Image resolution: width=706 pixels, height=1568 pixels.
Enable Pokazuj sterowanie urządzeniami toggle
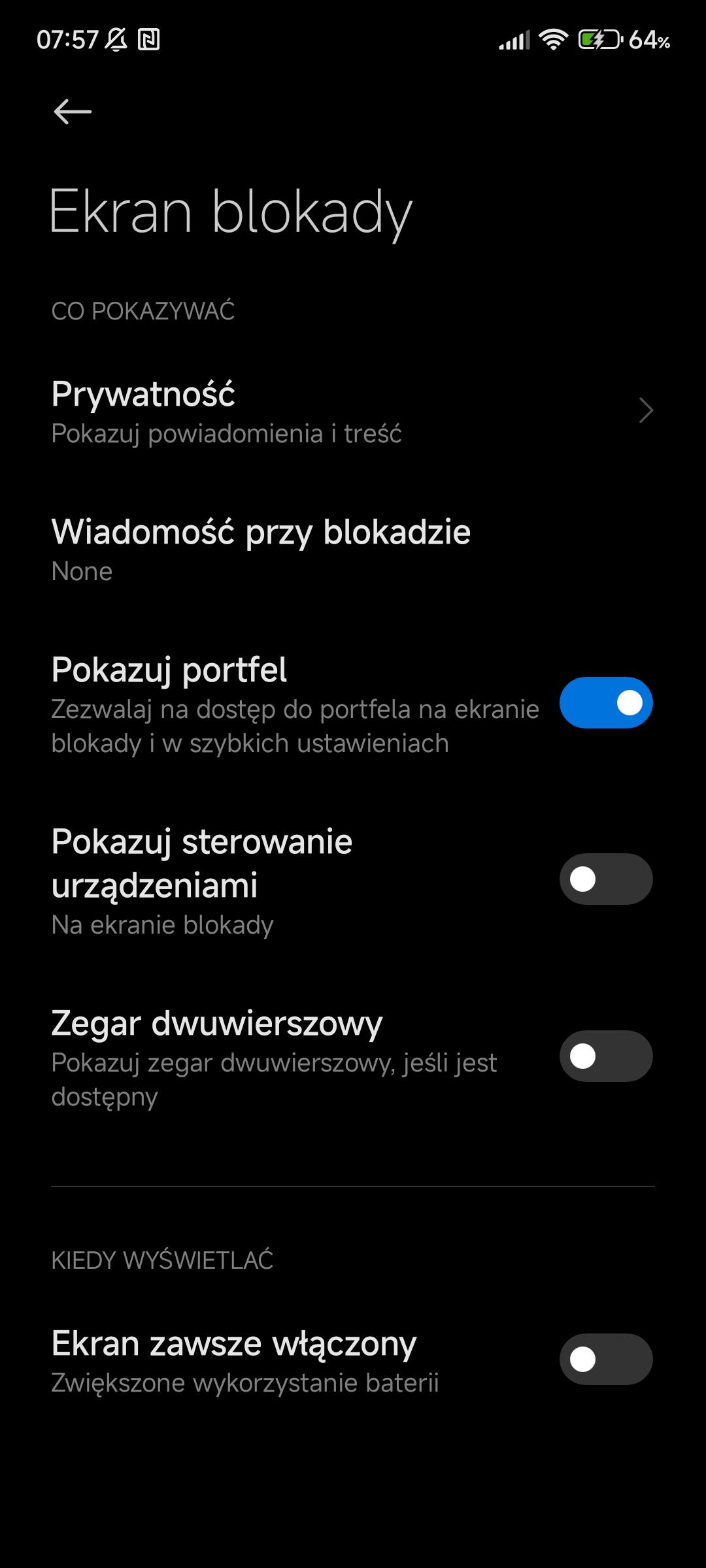pyautogui.click(x=605, y=879)
